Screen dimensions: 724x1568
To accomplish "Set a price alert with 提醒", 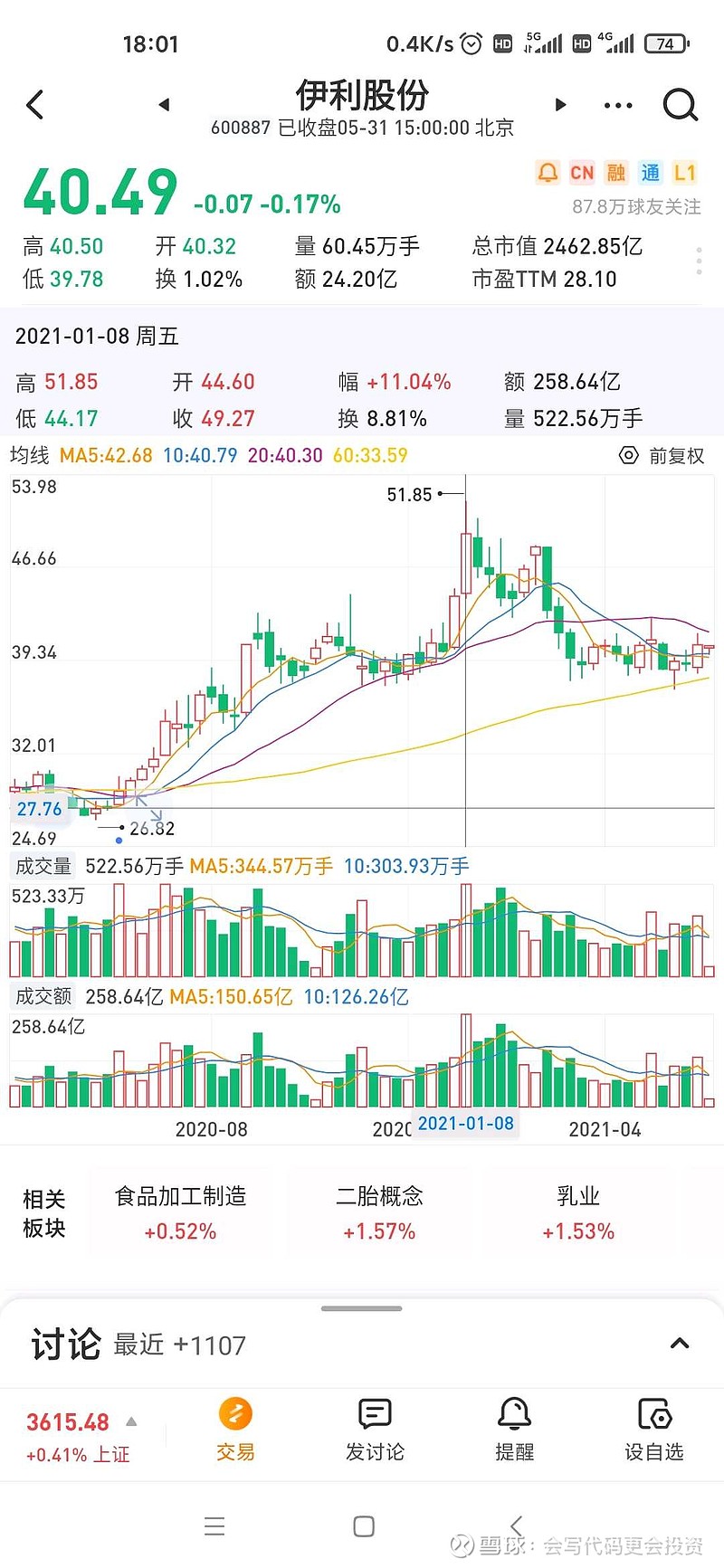I will [514, 1430].
